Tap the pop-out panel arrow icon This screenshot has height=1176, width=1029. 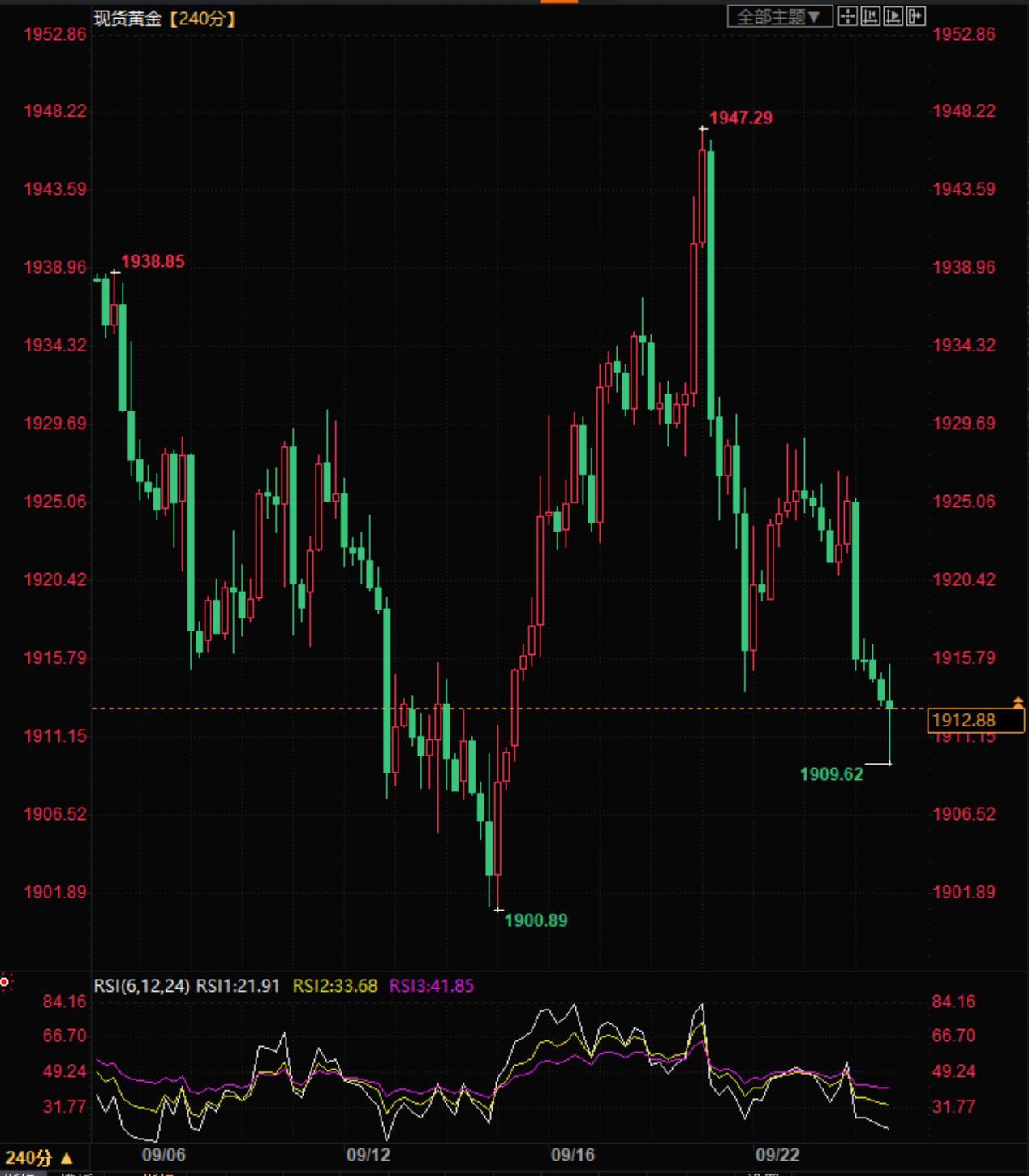tap(915, 16)
